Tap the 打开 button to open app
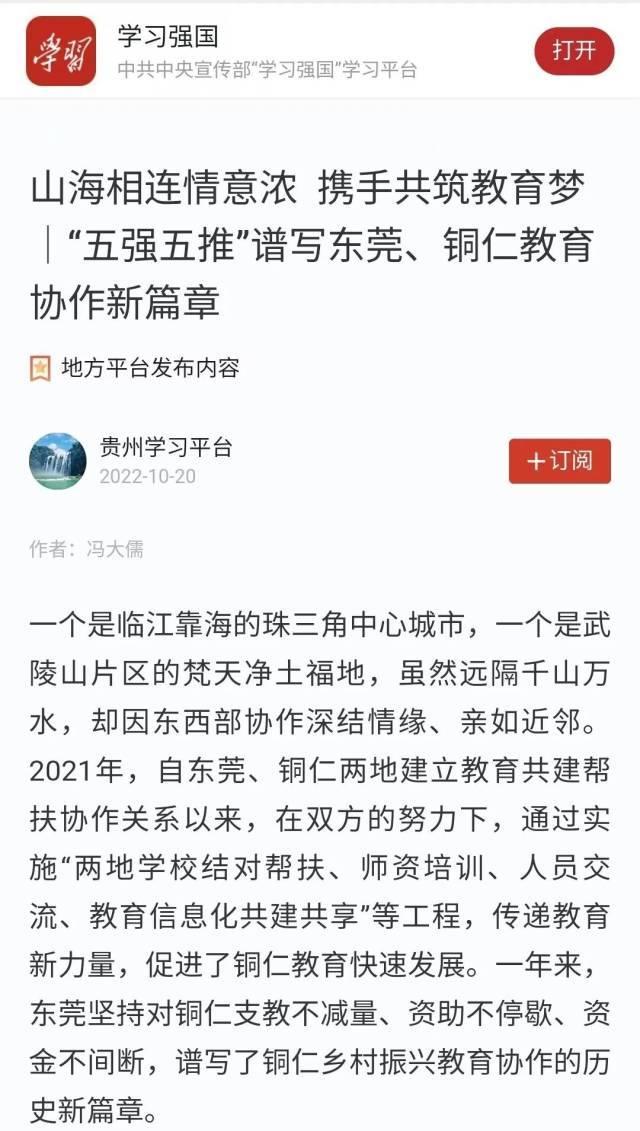Image resolution: width=640 pixels, height=1131 pixels. (x=574, y=51)
